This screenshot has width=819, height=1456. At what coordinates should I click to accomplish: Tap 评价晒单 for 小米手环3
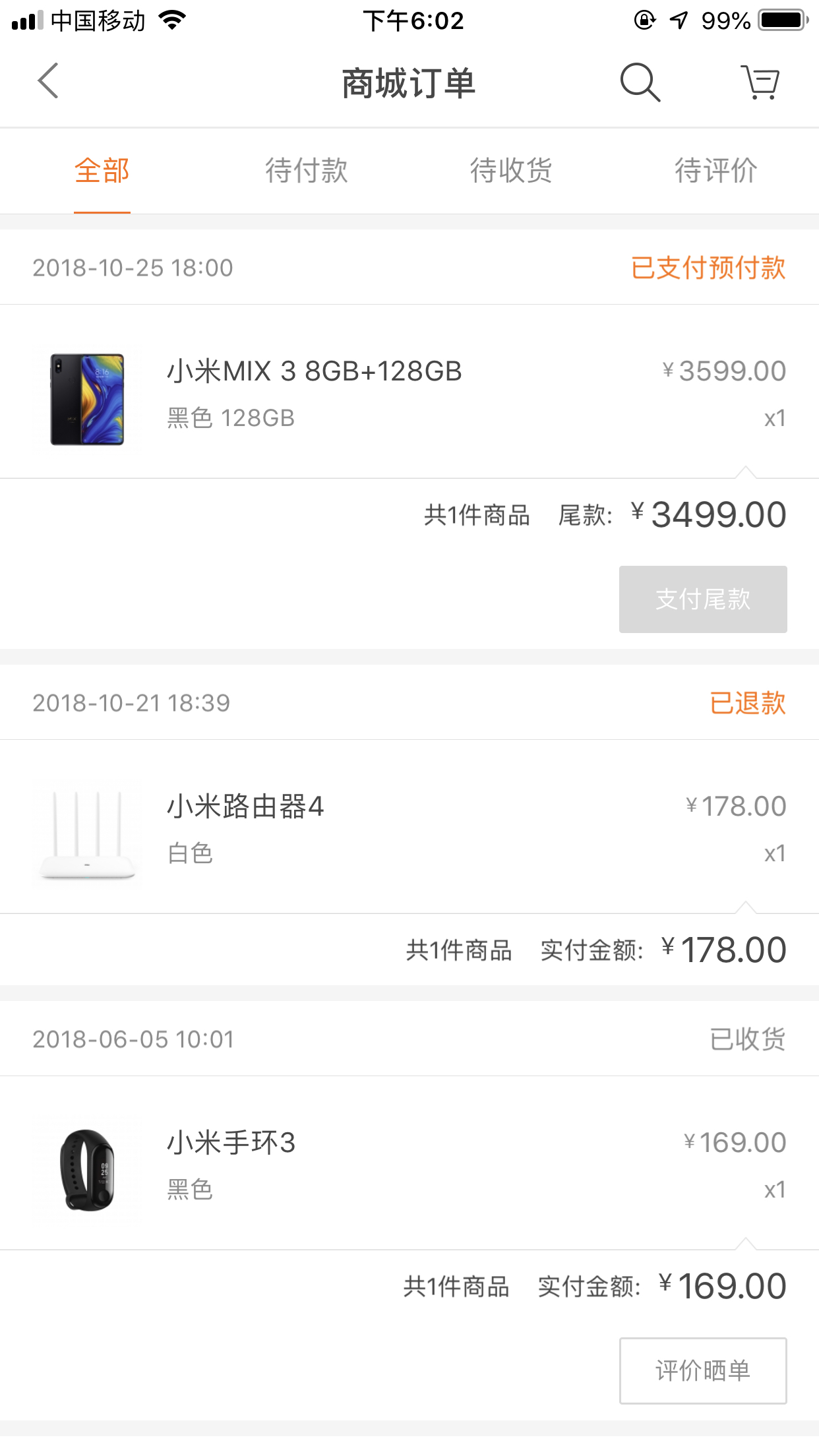click(x=702, y=1371)
